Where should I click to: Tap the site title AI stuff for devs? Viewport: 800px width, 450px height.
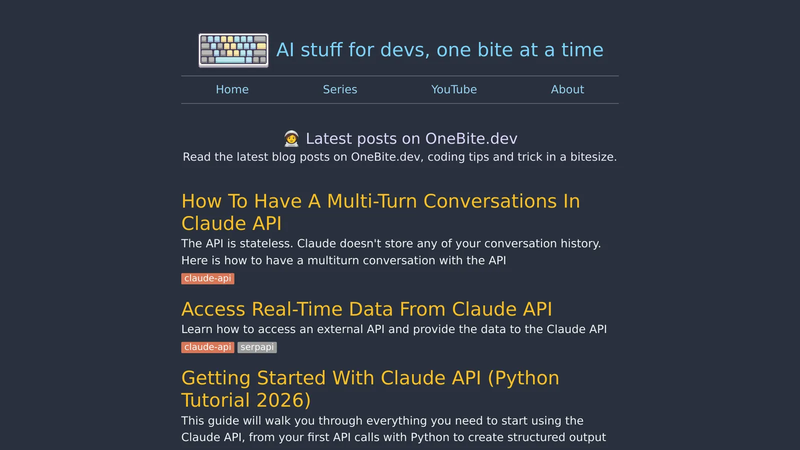[x=439, y=50]
